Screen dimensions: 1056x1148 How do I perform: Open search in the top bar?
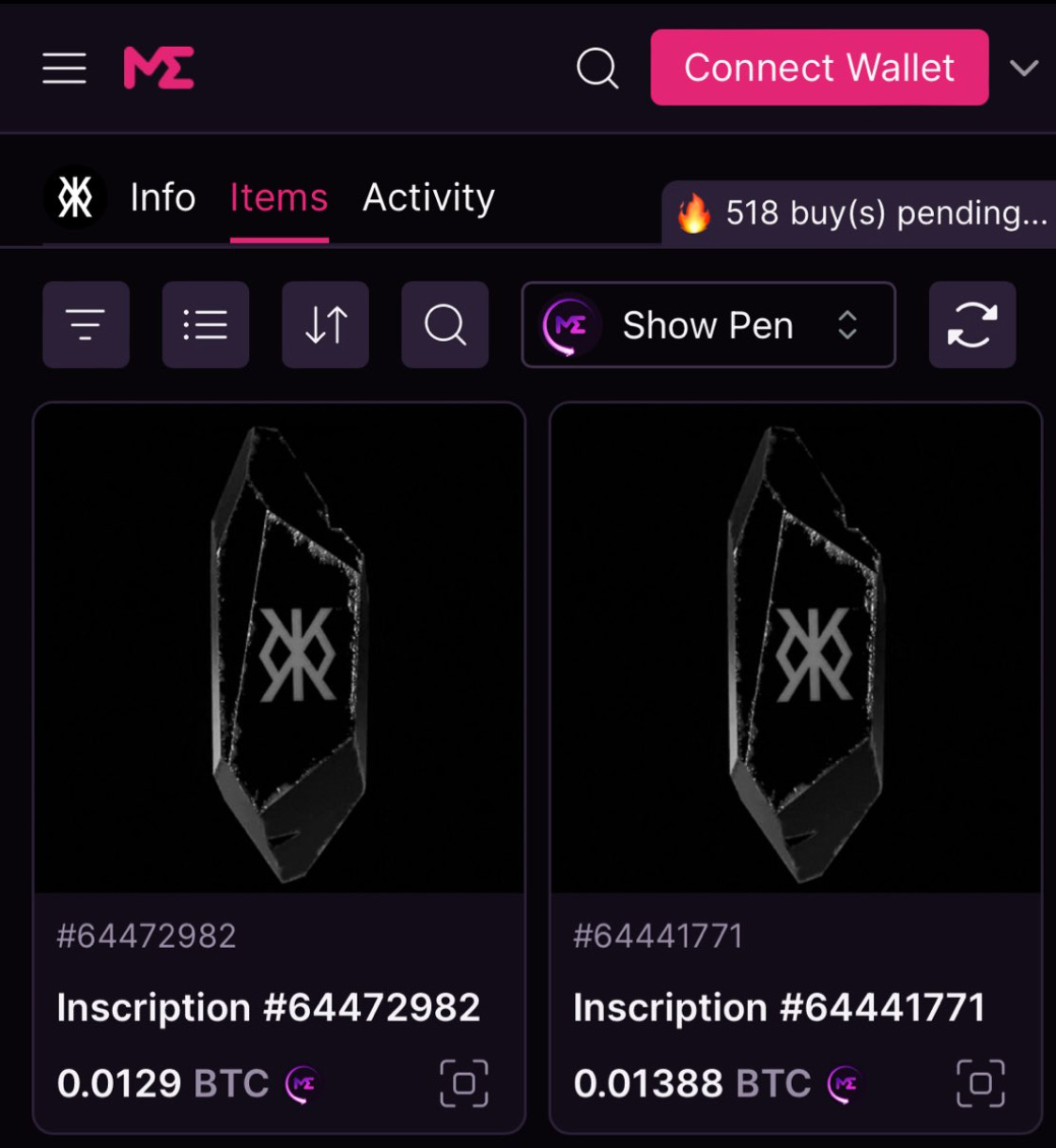click(x=598, y=68)
